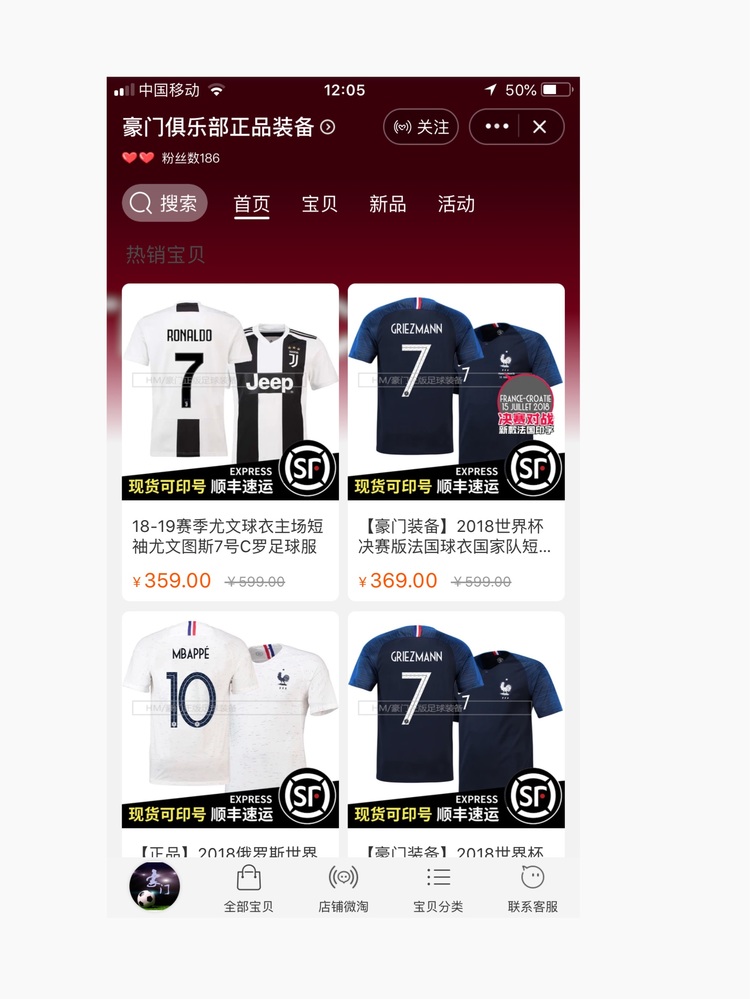750x999 pixels.
Task: Open the 搜索 search field
Action: (x=165, y=203)
